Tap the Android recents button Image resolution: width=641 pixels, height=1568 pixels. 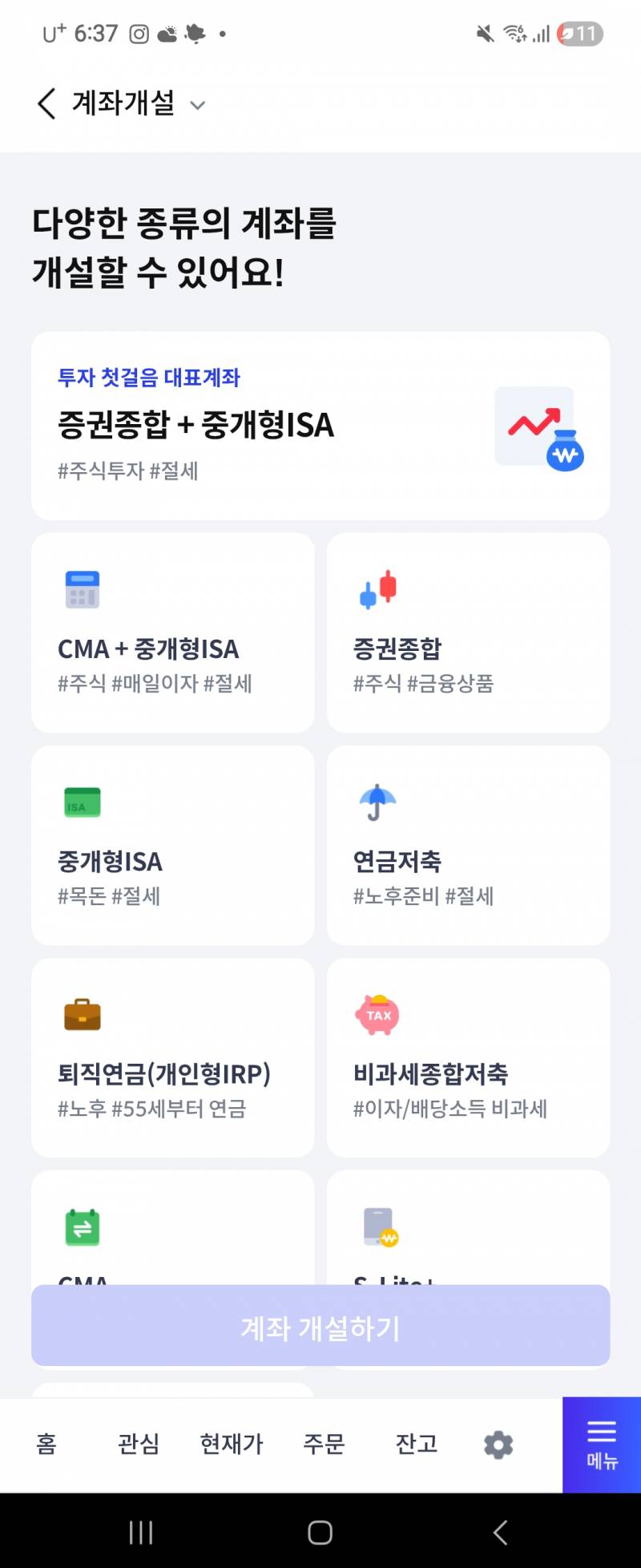click(x=141, y=1532)
